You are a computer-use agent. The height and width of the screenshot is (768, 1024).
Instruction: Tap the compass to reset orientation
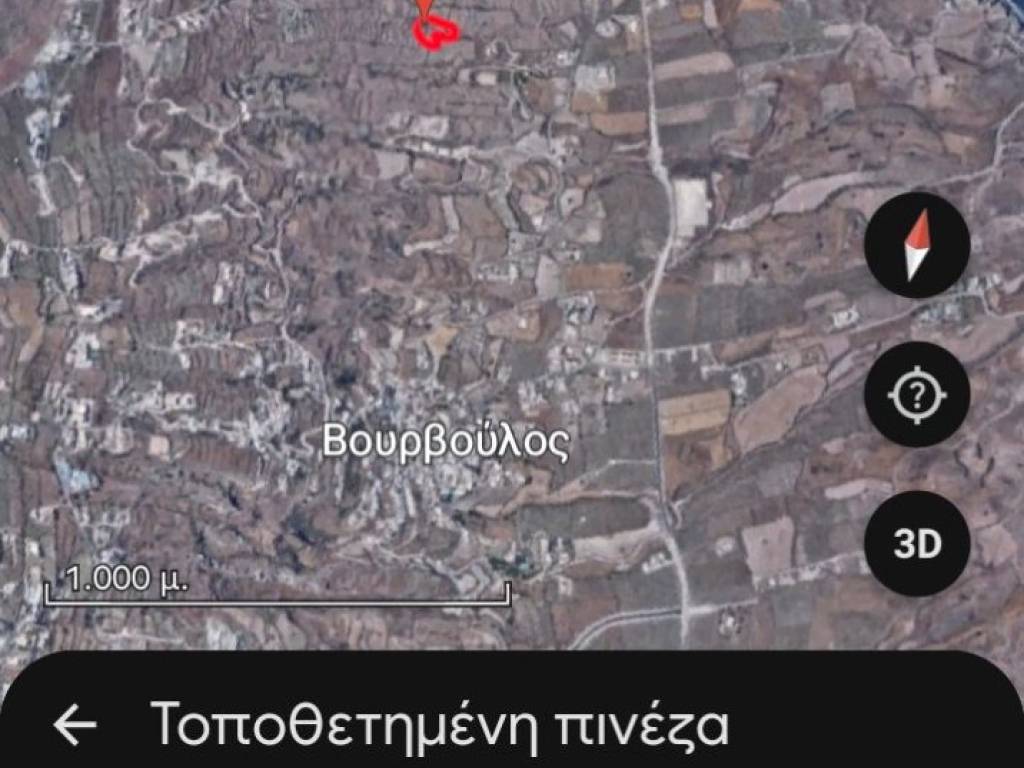(x=917, y=245)
